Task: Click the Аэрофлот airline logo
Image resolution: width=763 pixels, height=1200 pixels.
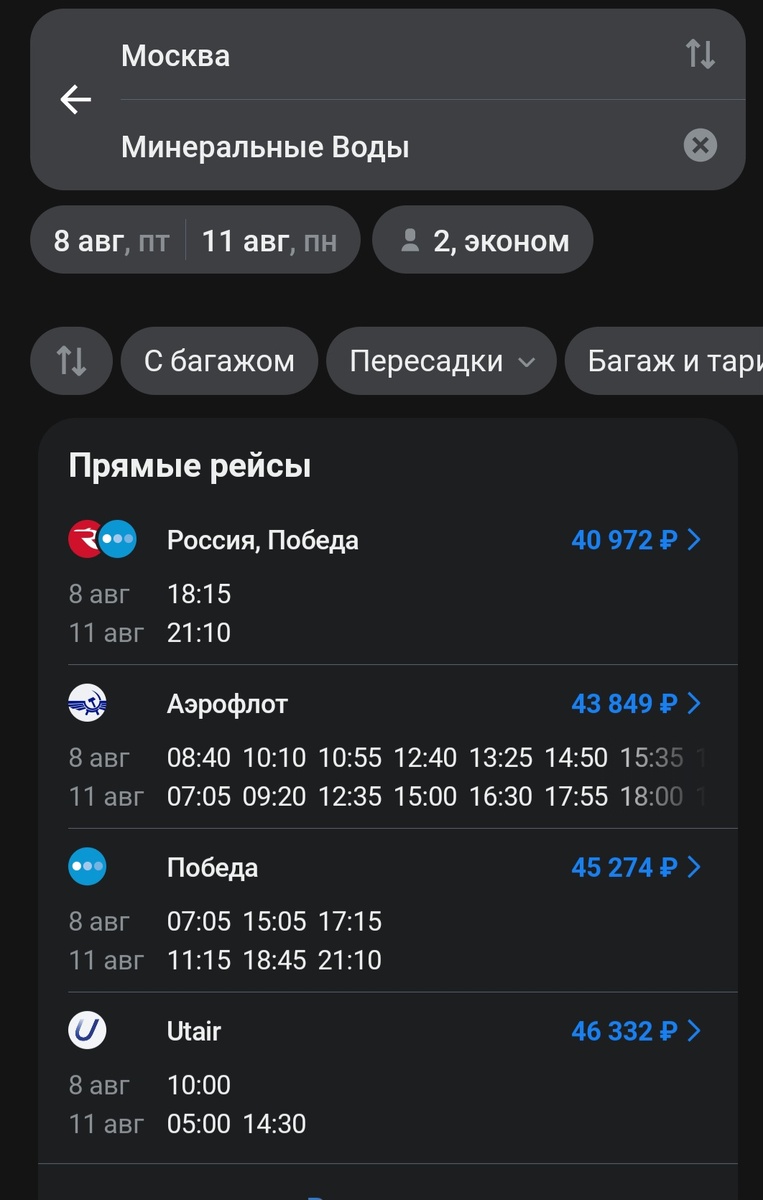Action: point(87,703)
